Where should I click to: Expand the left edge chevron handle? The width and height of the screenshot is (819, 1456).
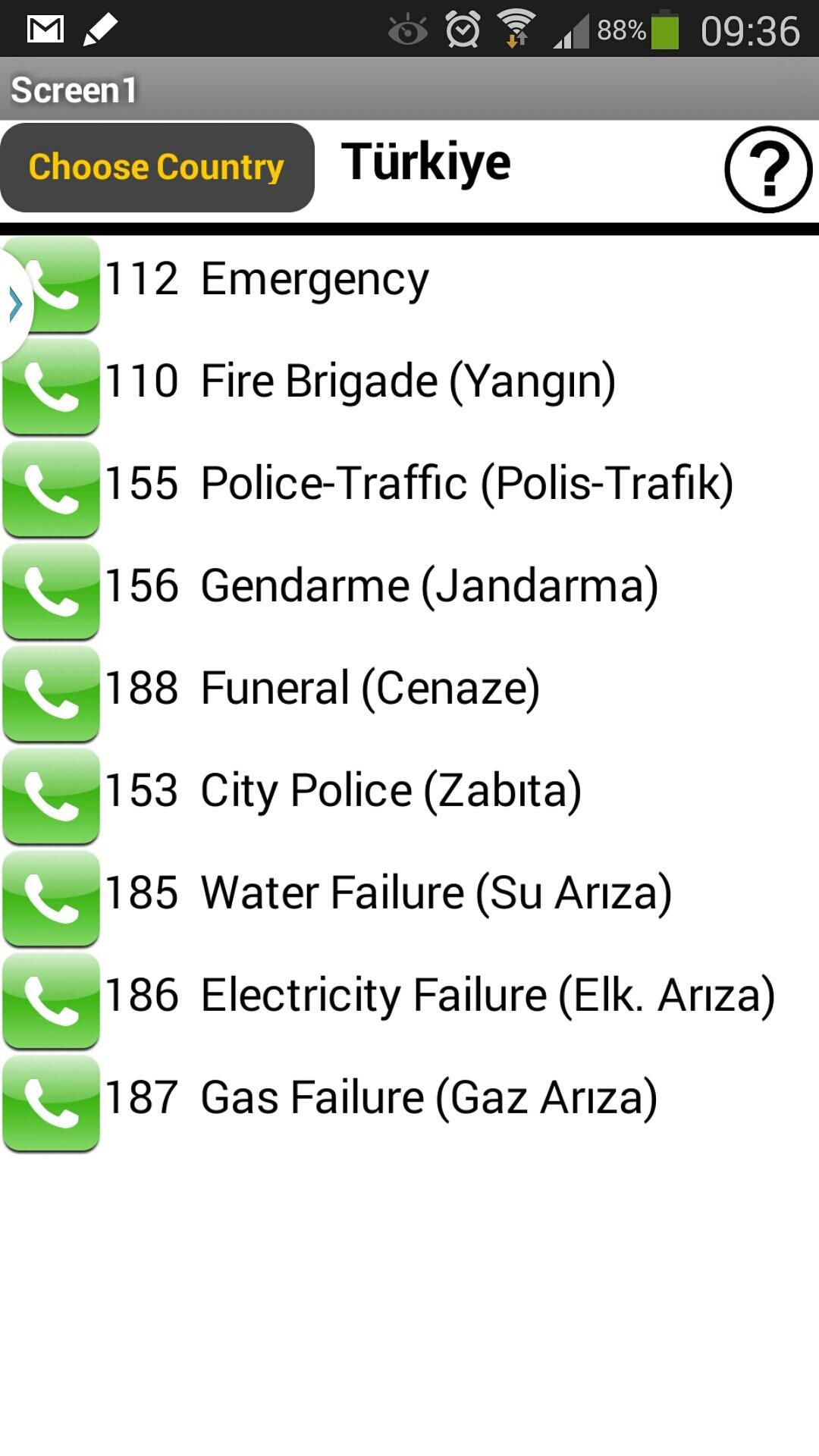[x=15, y=303]
